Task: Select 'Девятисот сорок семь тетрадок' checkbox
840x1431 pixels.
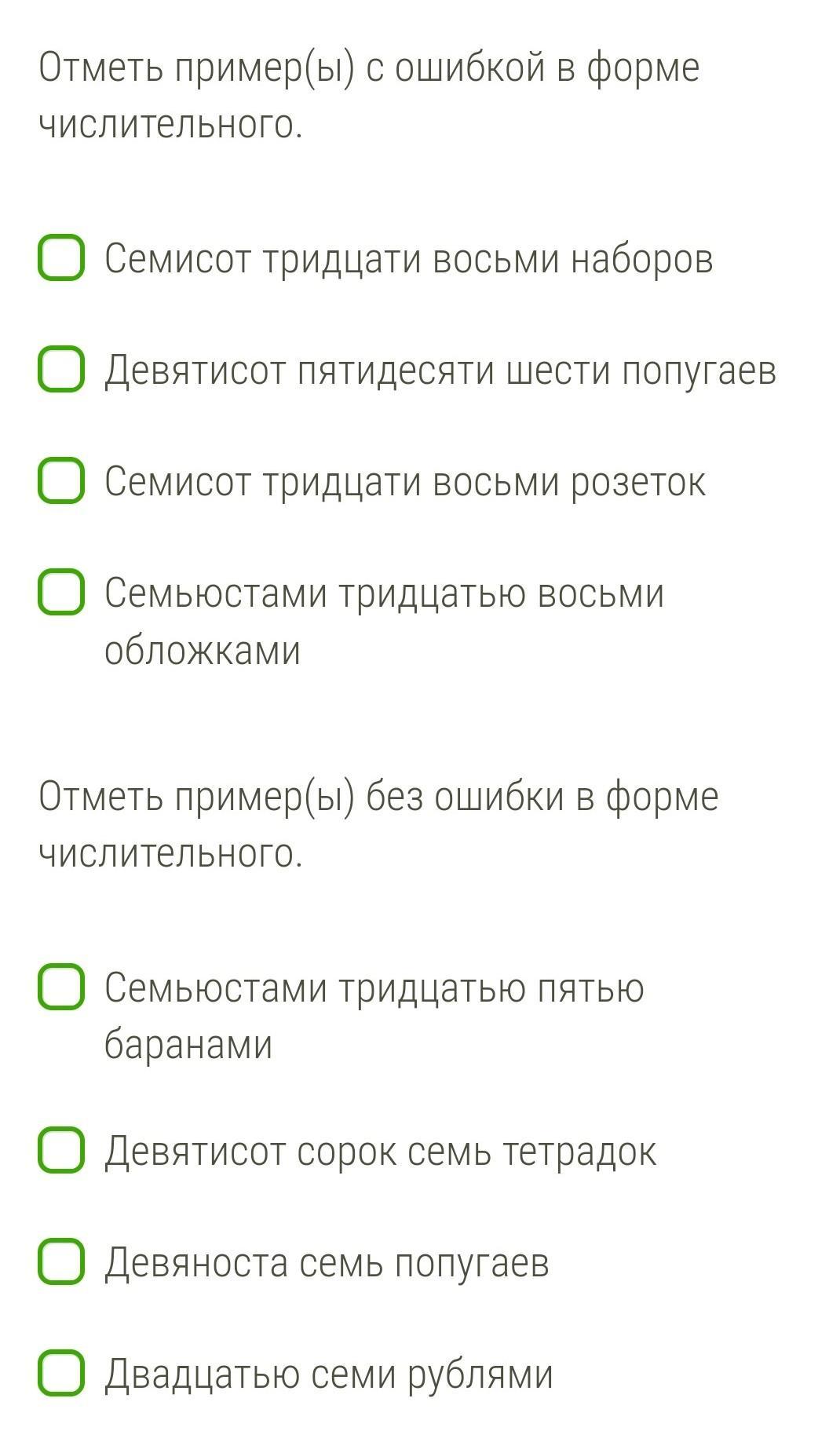Action: click(x=61, y=1150)
